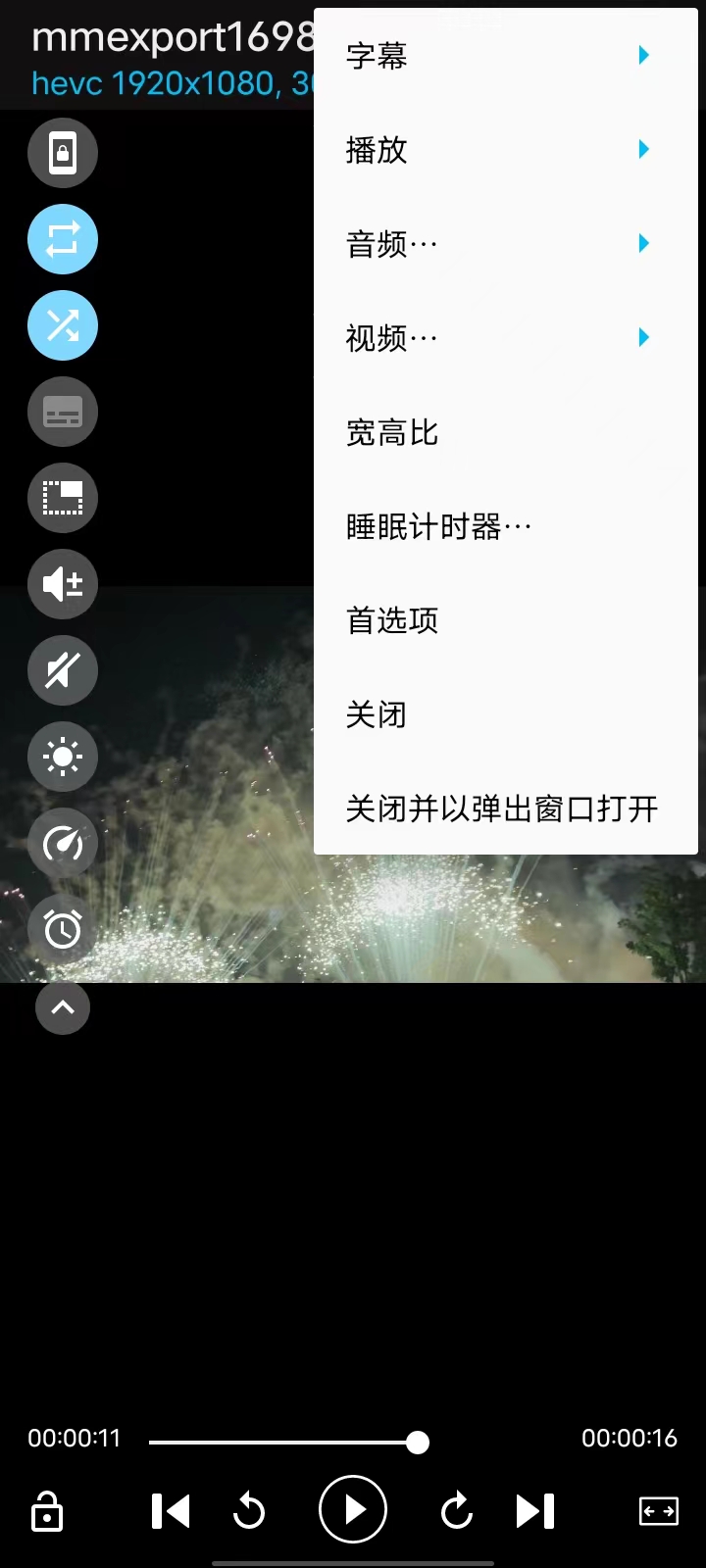Viewport: 706px width, 1568px height.
Task: Lock the player controls with the padlock
Action: (47, 1511)
